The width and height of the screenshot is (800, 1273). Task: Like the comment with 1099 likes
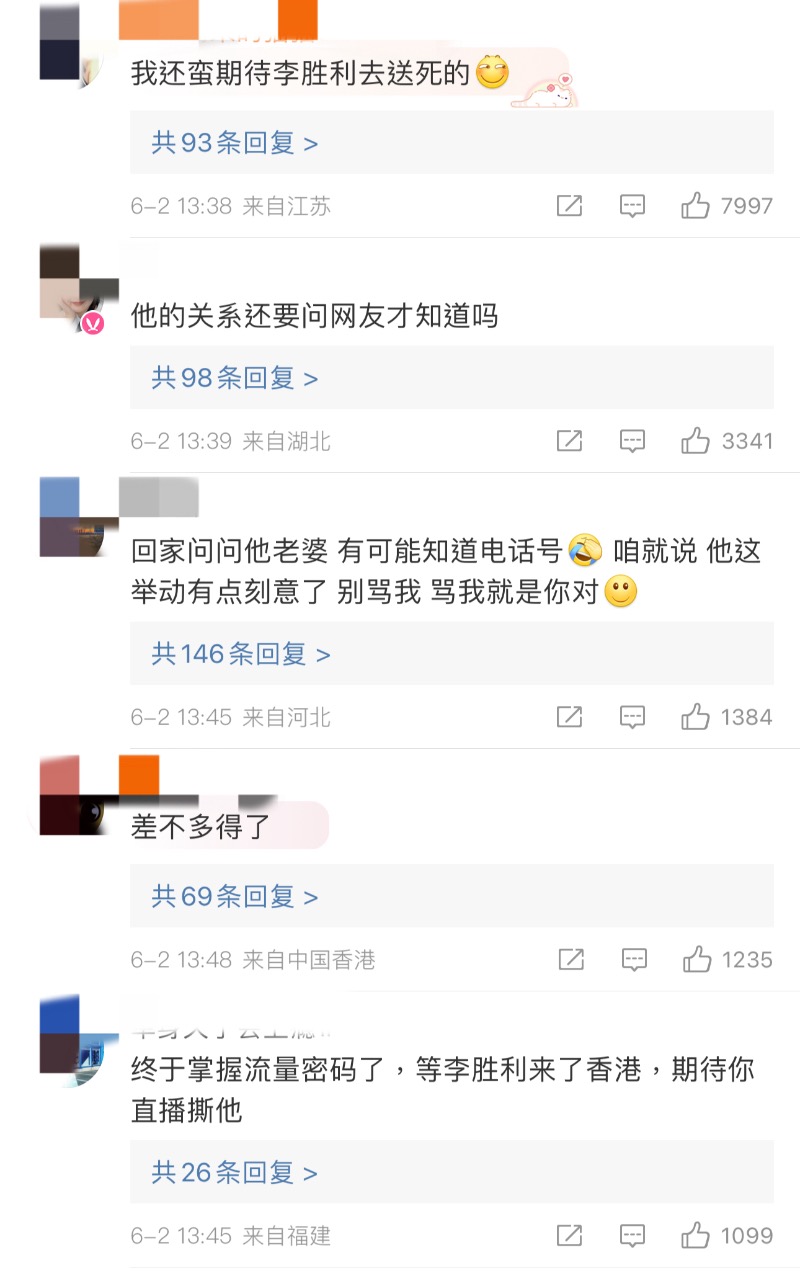point(696,1235)
